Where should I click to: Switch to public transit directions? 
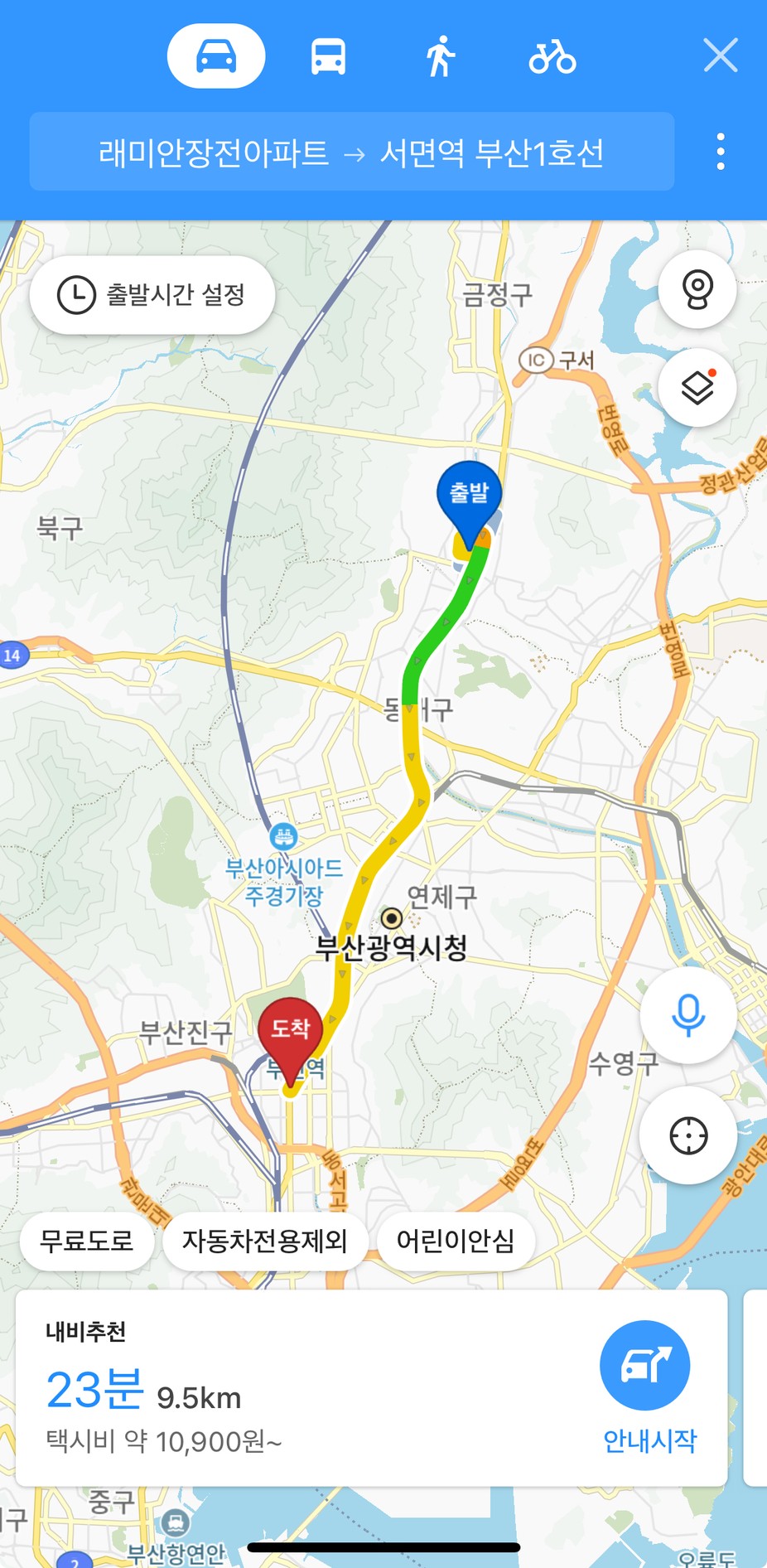[328, 56]
